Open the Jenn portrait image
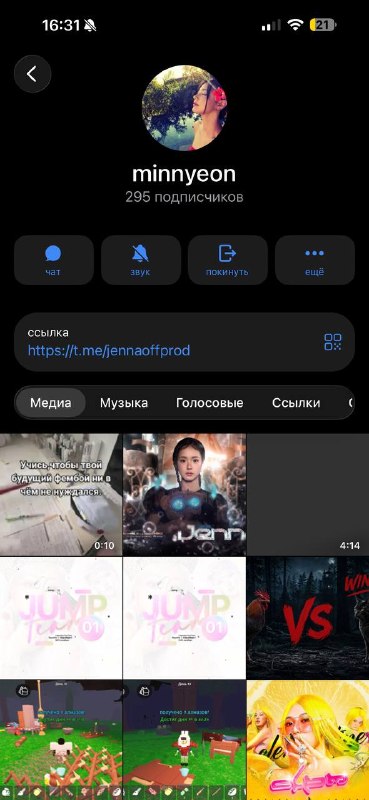Screen dimensions: 369x800 pos(184,494)
